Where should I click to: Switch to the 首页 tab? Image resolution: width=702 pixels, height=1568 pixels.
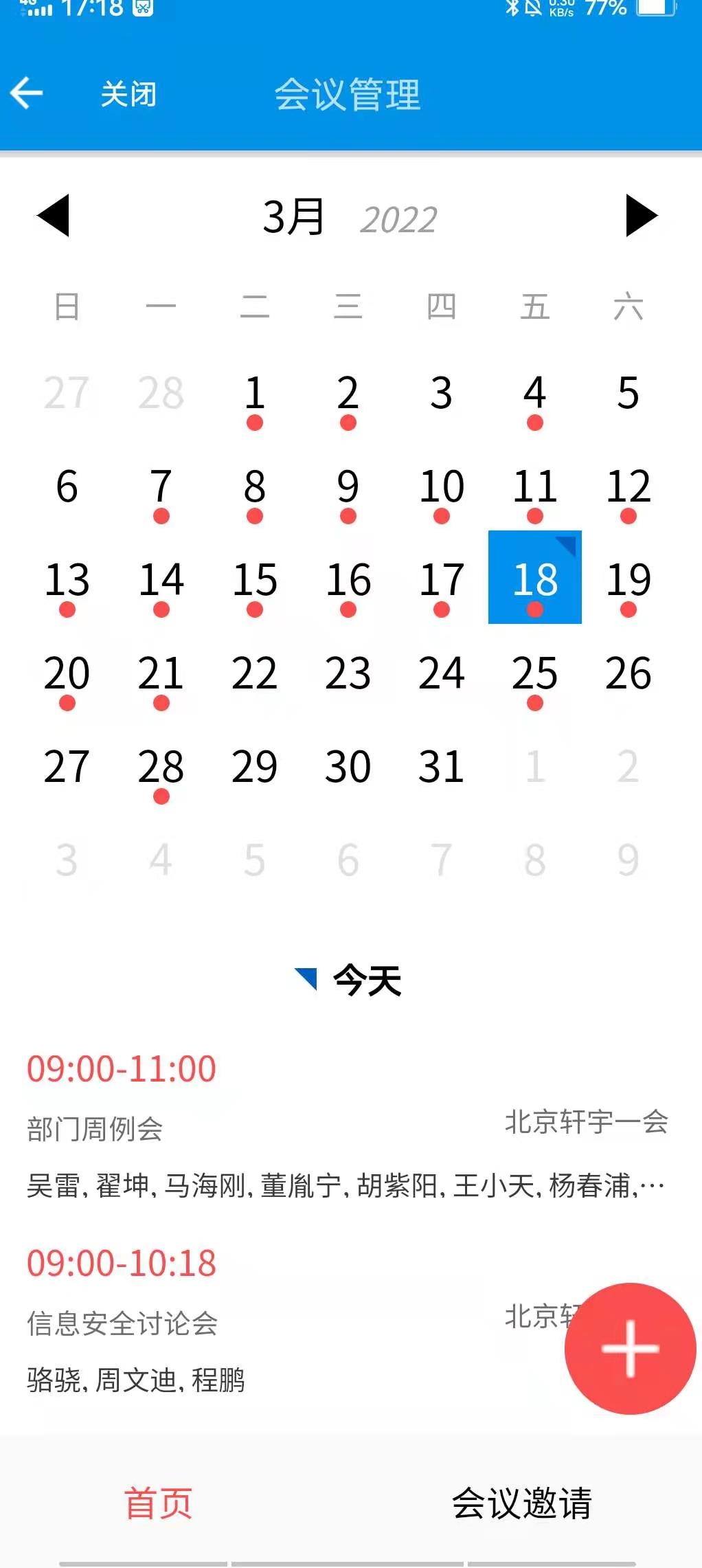click(158, 1503)
